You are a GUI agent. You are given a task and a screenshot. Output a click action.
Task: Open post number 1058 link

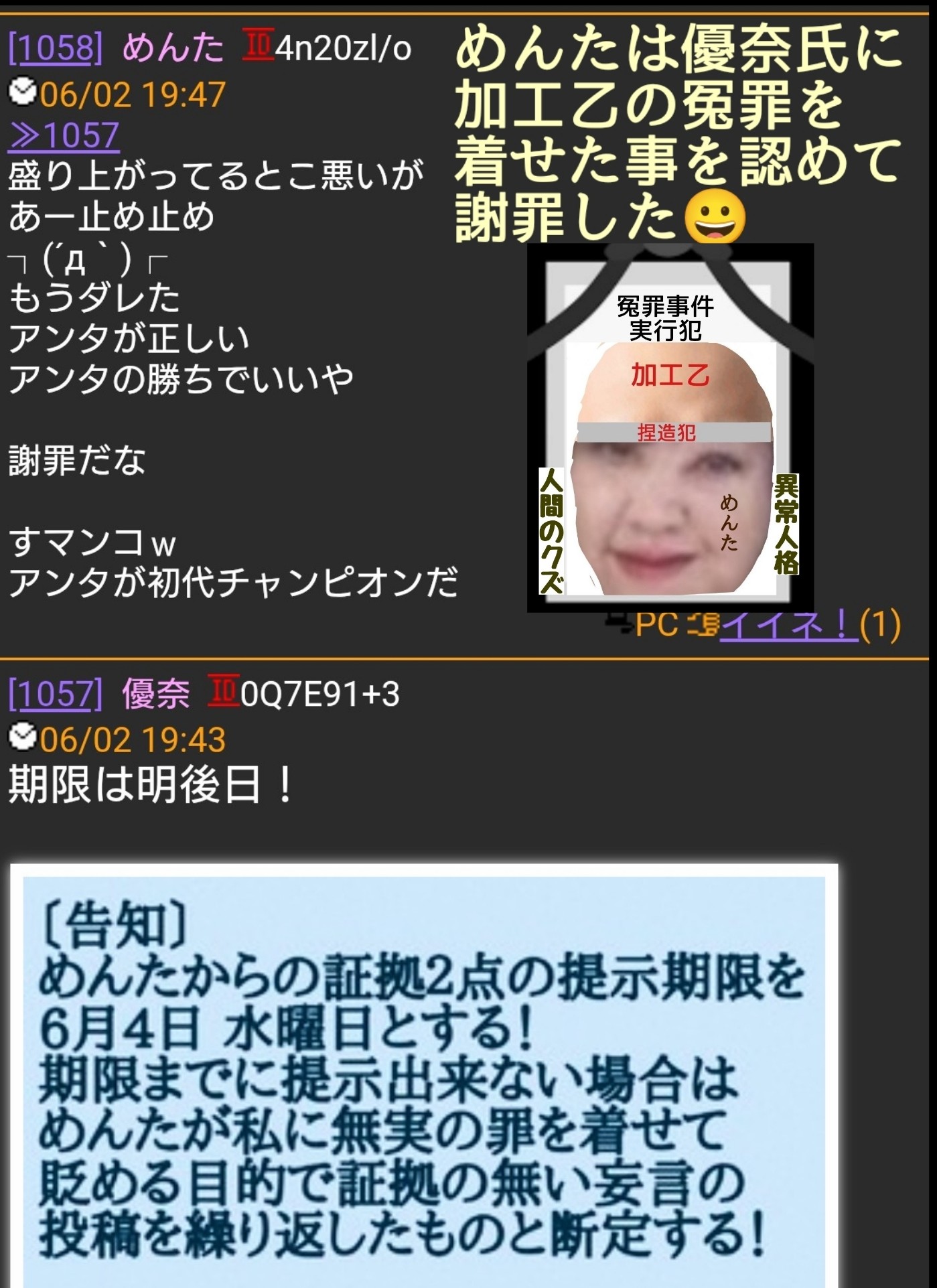pyautogui.click(x=56, y=48)
